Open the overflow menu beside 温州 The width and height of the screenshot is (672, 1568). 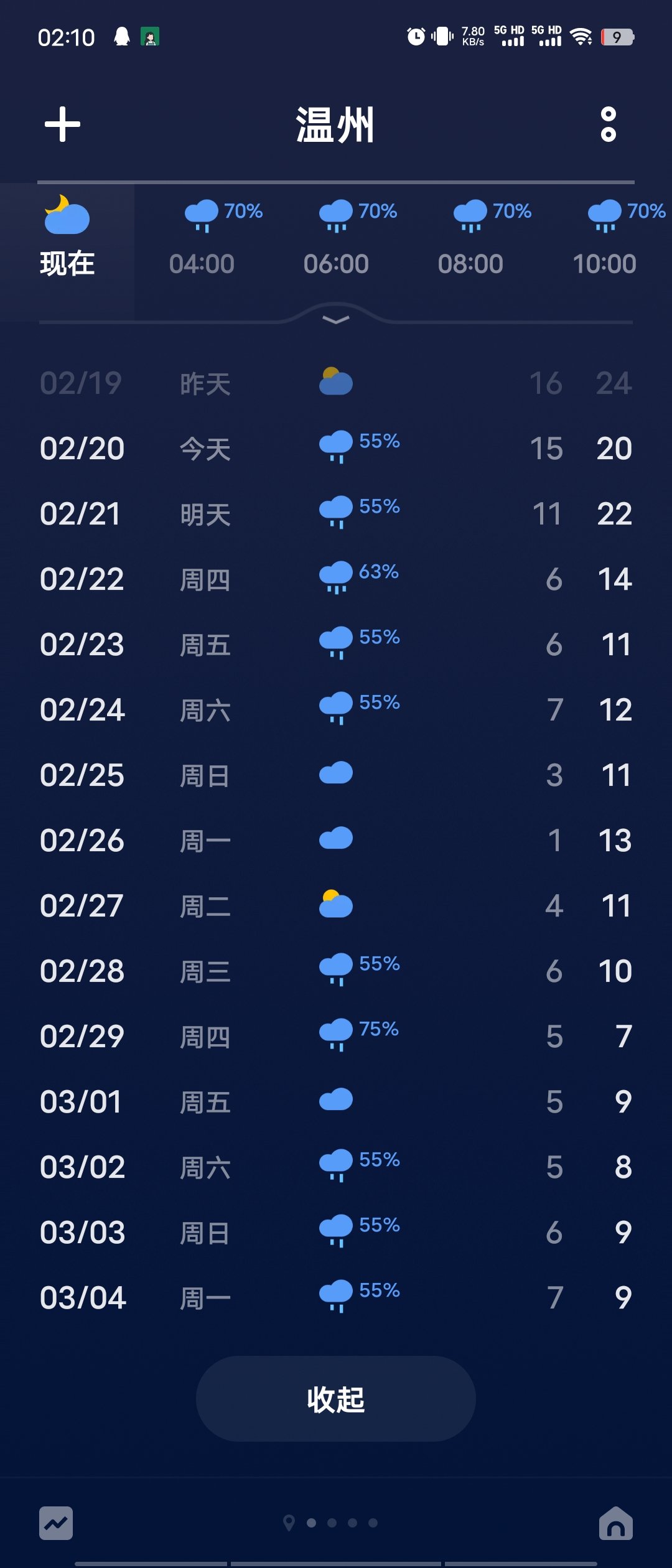608,124
